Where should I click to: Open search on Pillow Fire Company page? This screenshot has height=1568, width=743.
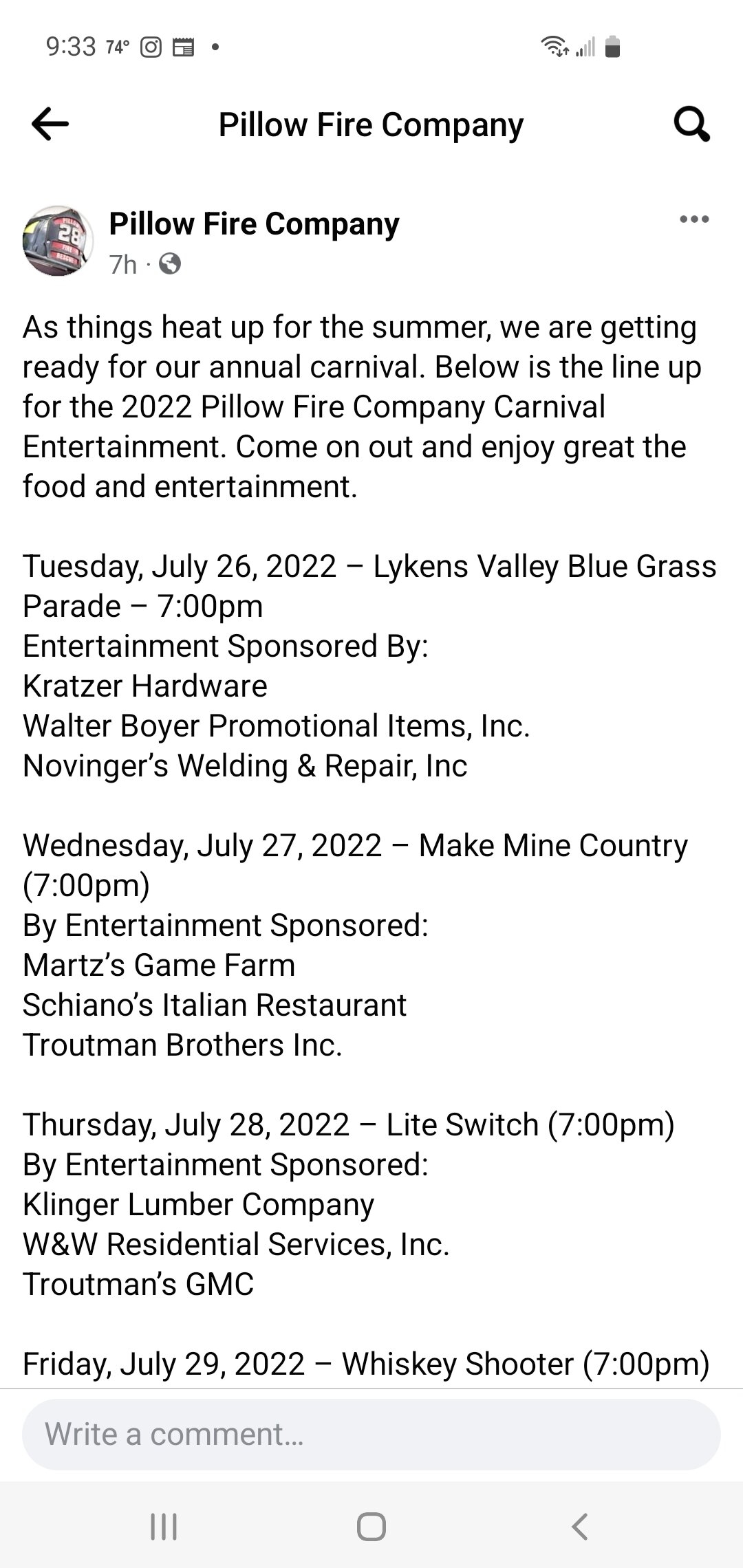click(x=691, y=124)
